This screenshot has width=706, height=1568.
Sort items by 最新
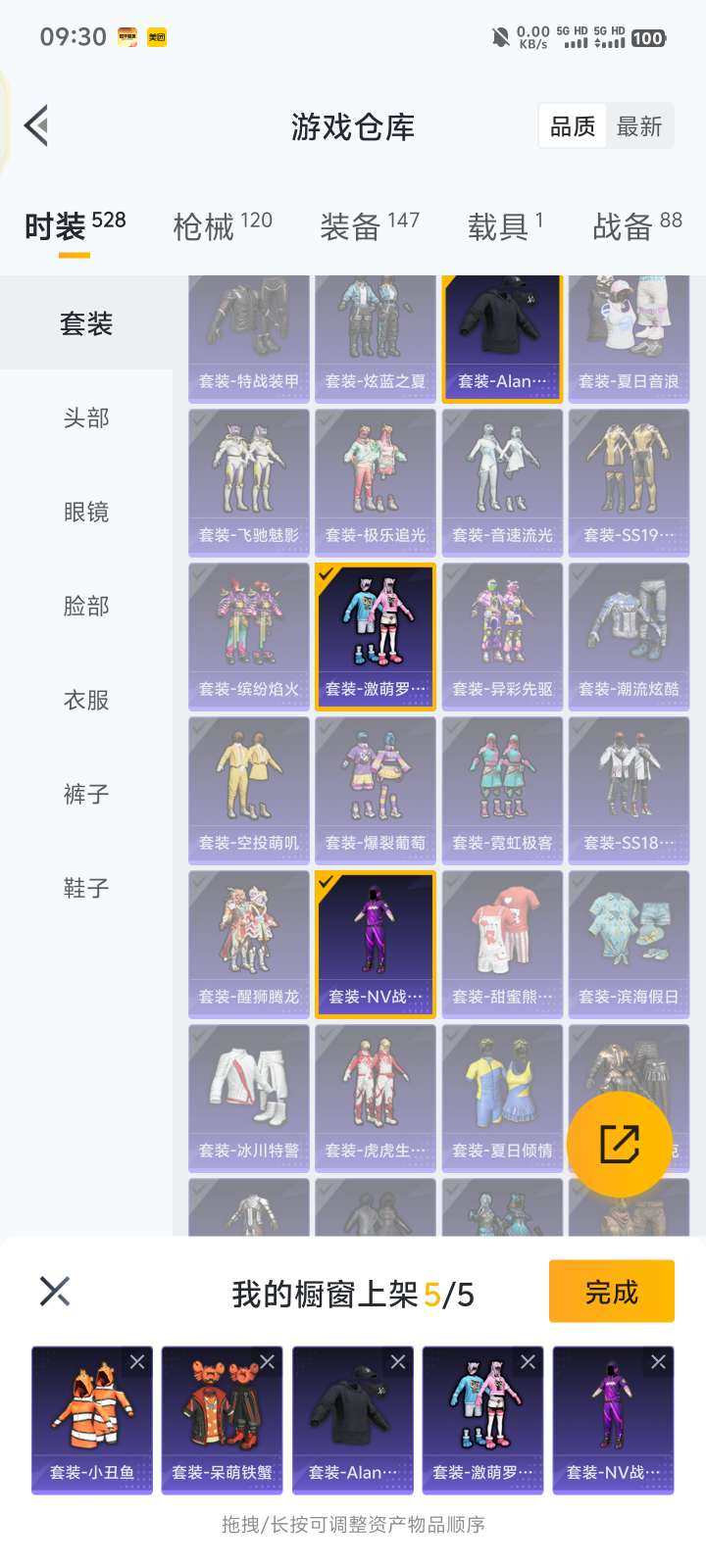639,125
